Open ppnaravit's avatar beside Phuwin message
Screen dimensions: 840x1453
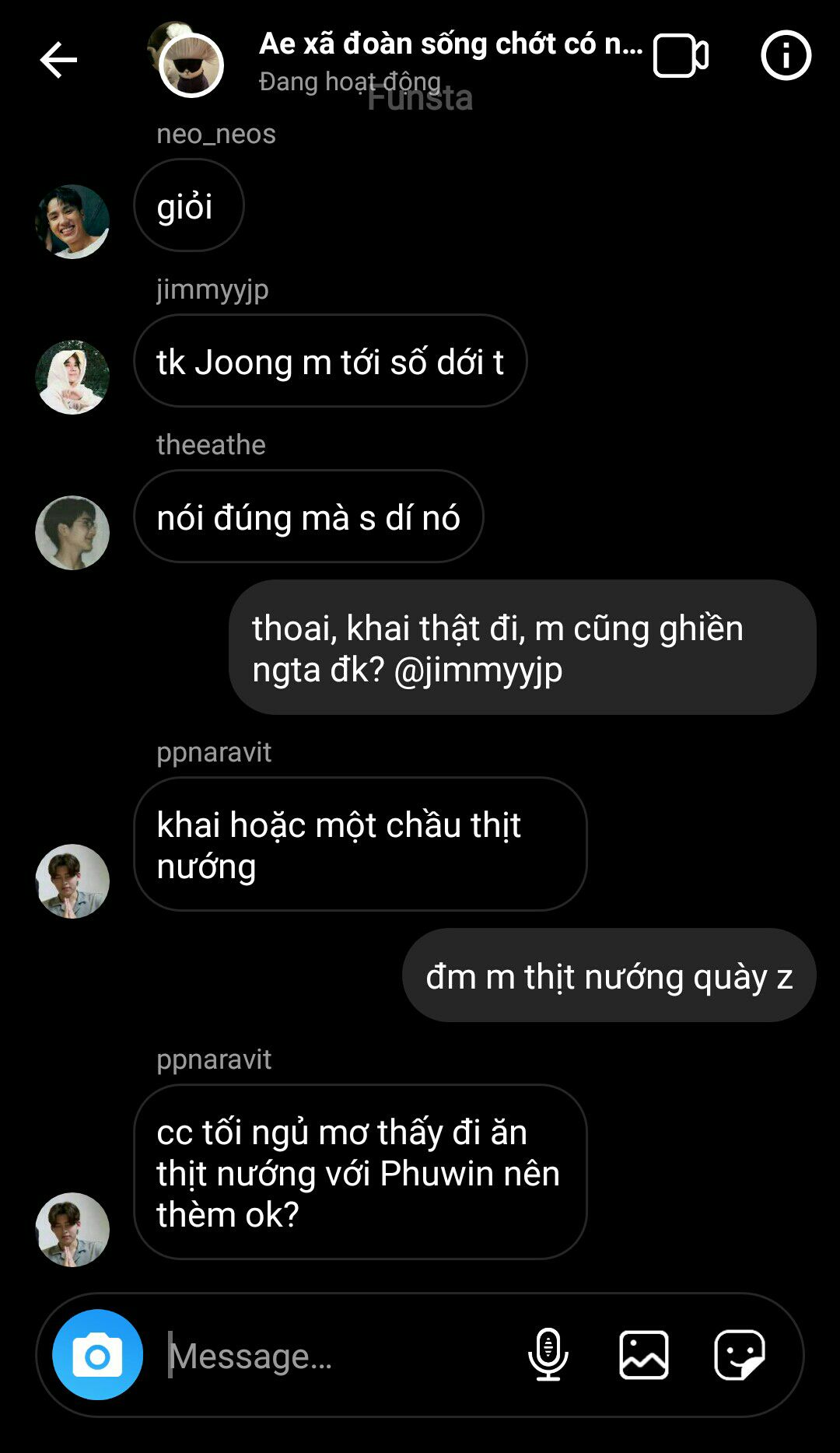click(72, 1230)
